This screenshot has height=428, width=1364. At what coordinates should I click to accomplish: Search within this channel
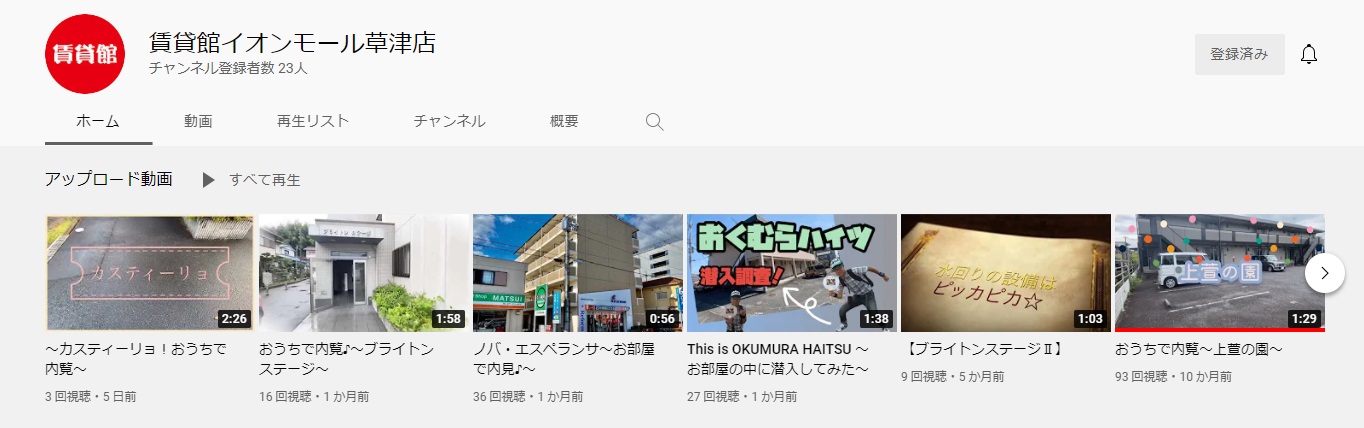[x=655, y=122]
